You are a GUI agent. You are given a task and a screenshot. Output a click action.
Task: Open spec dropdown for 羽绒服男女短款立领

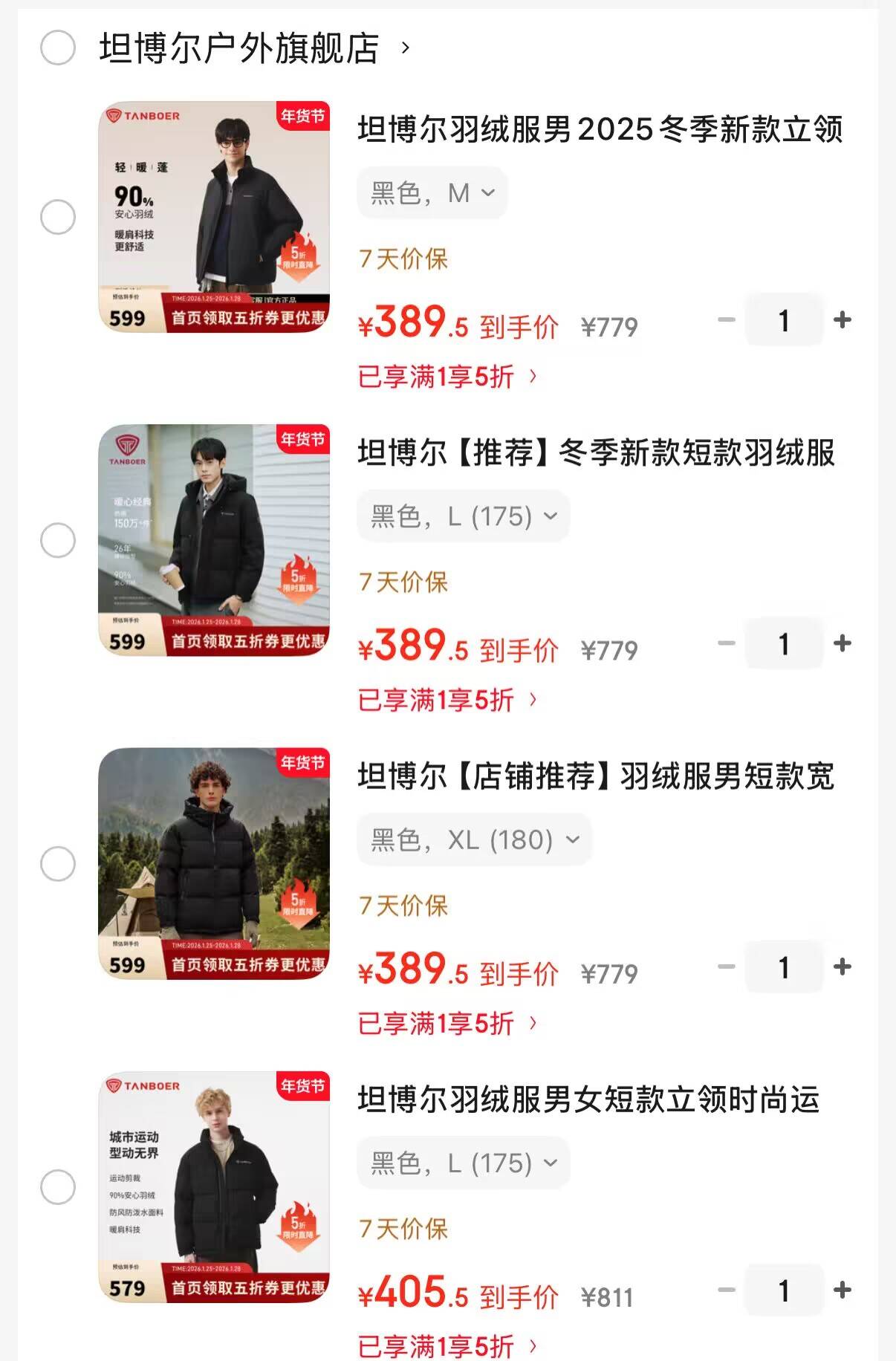(464, 1163)
